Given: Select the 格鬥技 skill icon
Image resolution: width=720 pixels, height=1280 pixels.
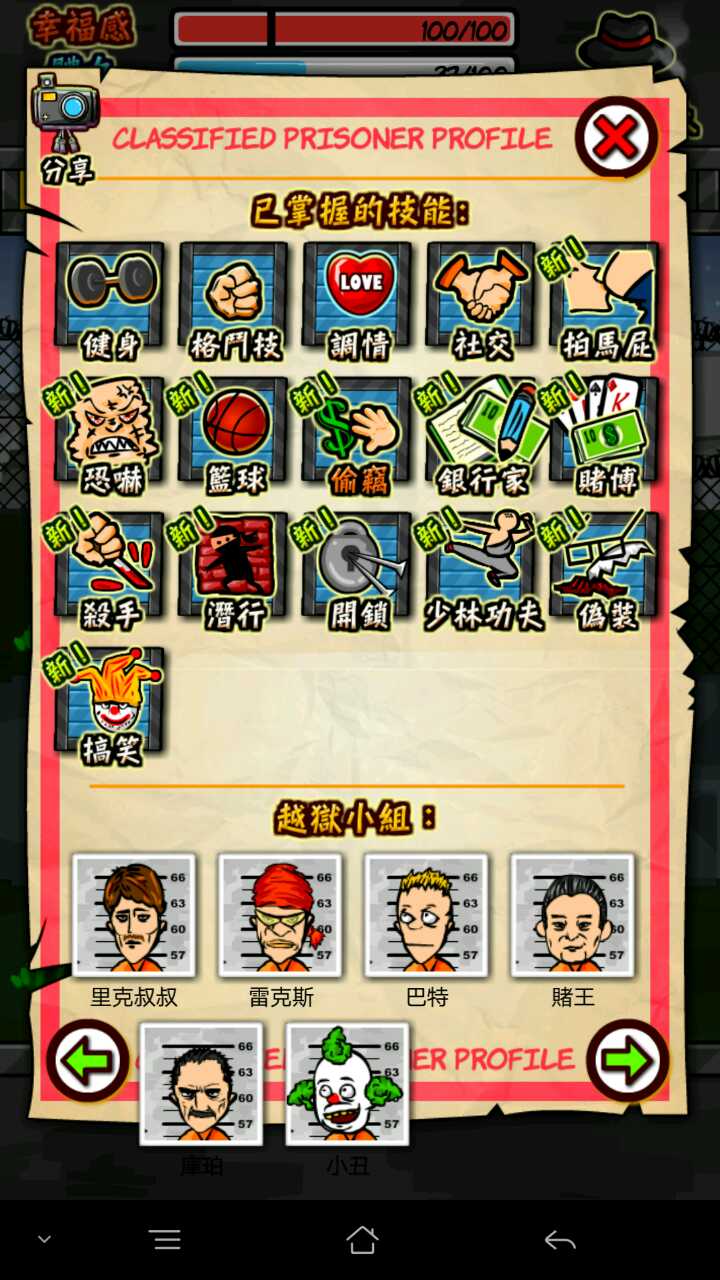Looking at the screenshot, I should coord(234,297).
